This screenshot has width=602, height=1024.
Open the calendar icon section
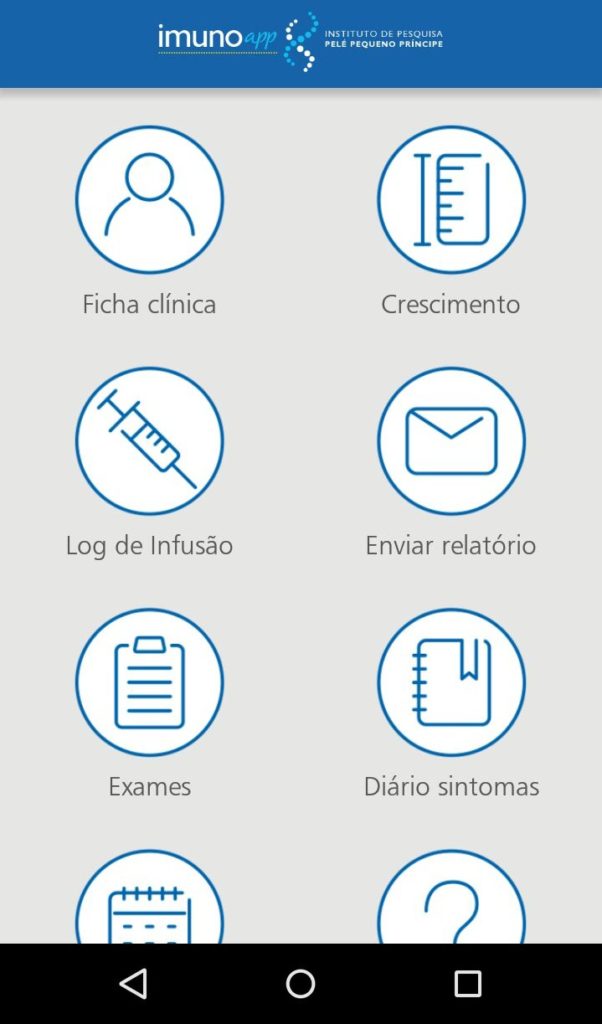click(150, 896)
